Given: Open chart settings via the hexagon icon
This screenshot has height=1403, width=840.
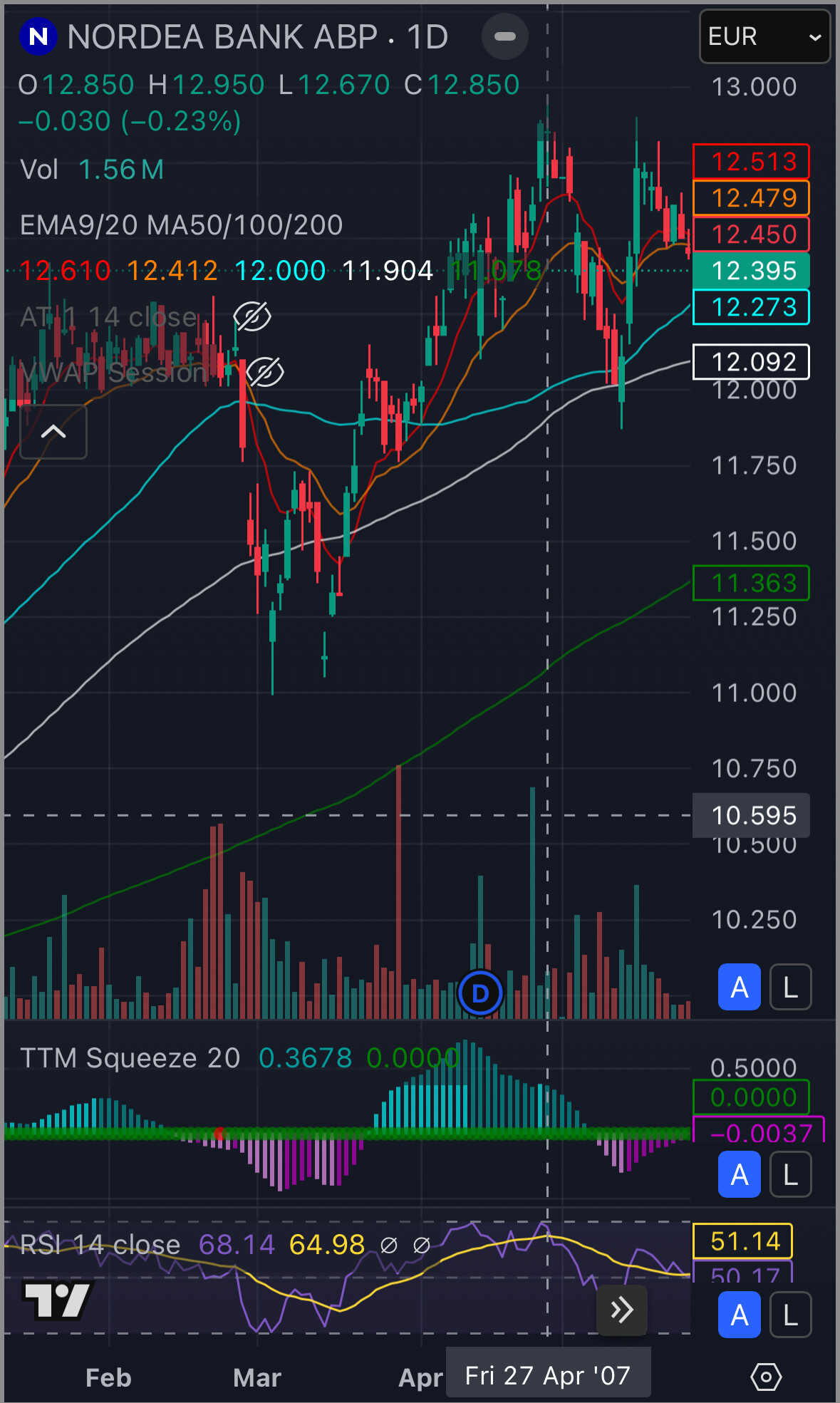Looking at the screenshot, I should 766,1377.
